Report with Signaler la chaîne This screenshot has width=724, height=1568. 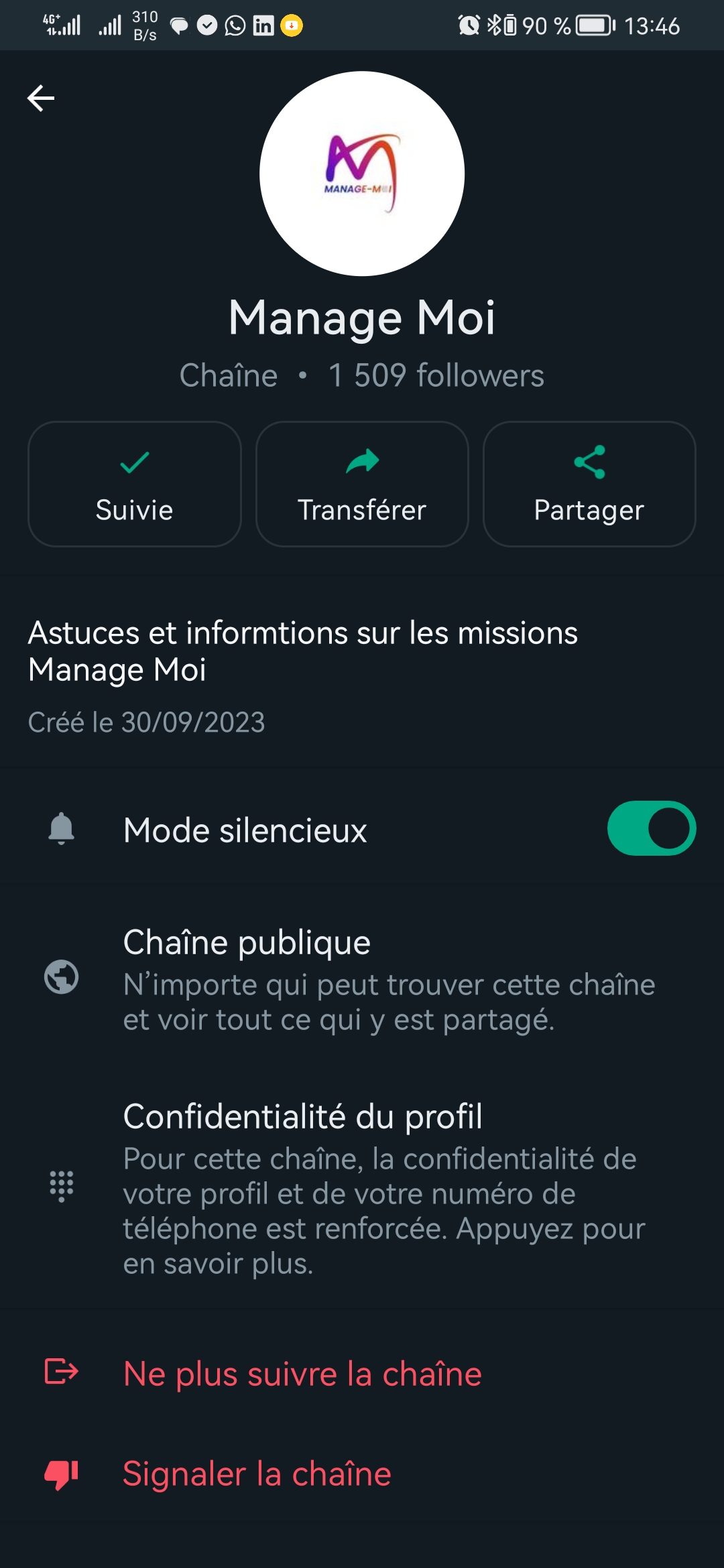tap(257, 1474)
